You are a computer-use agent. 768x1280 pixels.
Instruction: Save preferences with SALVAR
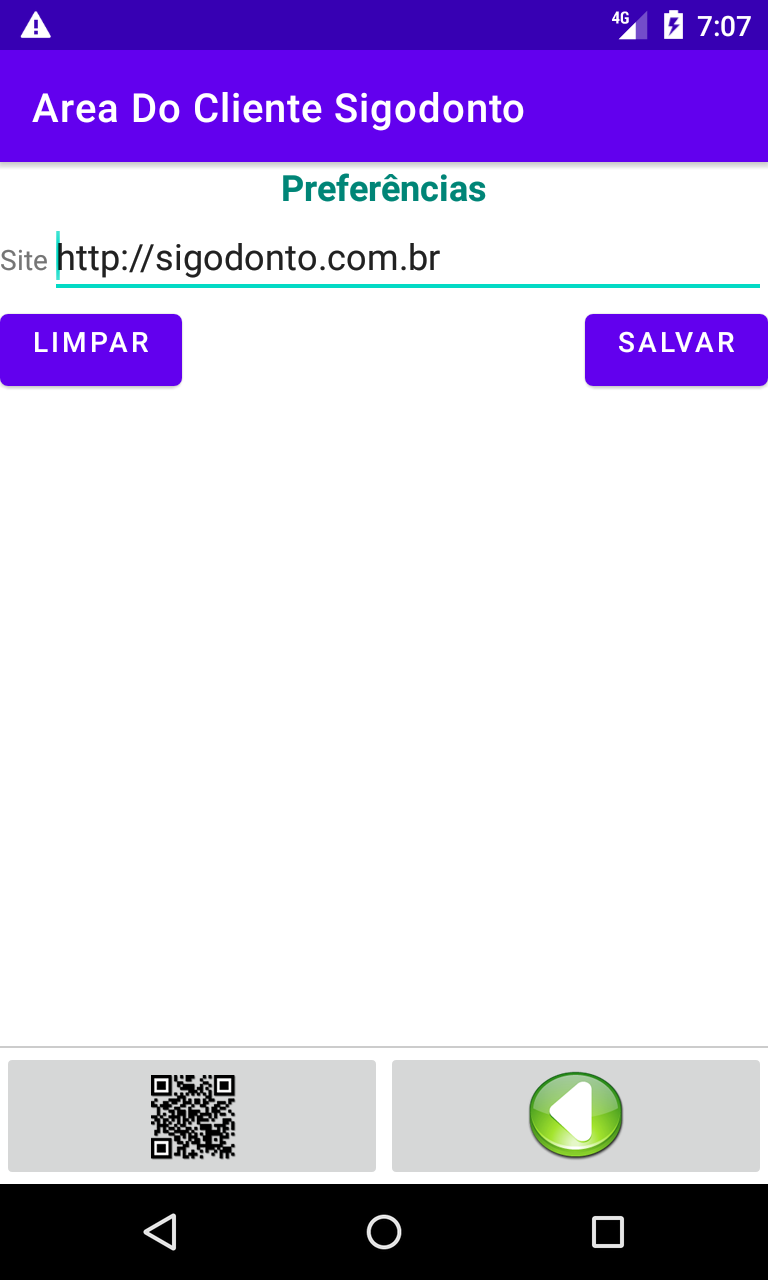pos(676,349)
